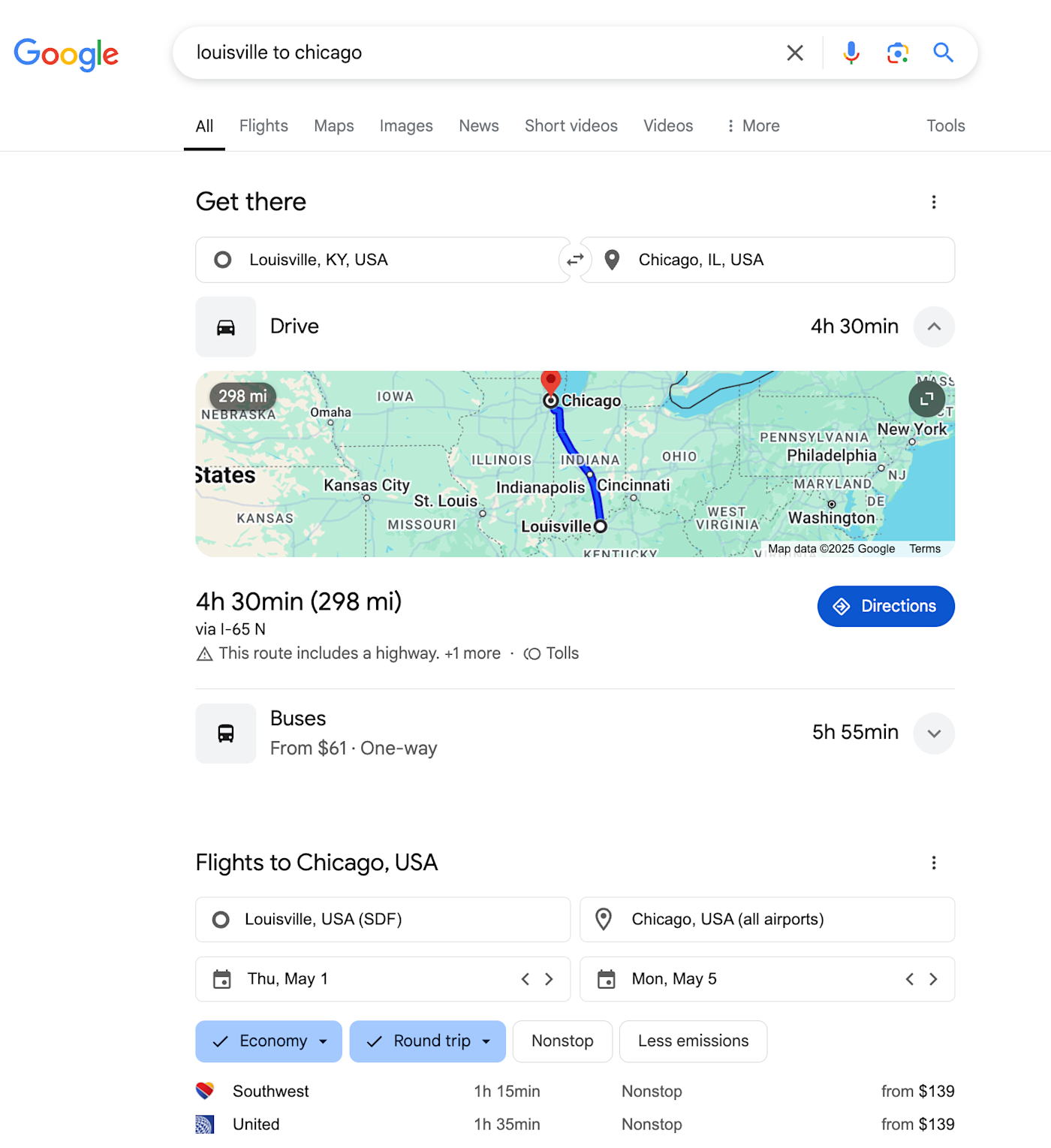Move return date Mon, May 5 back
Viewport: 1051px width, 1148px height.
(x=909, y=979)
